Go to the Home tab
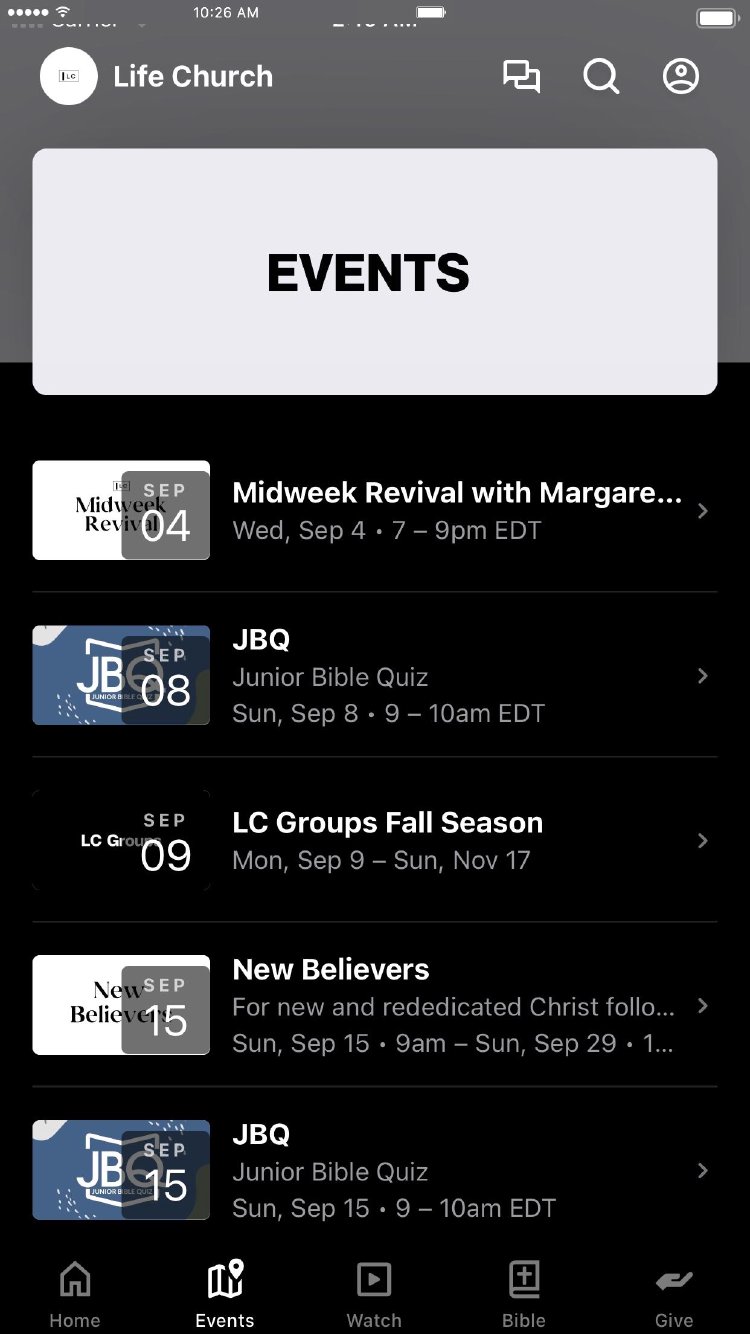Image resolution: width=750 pixels, height=1334 pixels. click(x=75, y=1294)
